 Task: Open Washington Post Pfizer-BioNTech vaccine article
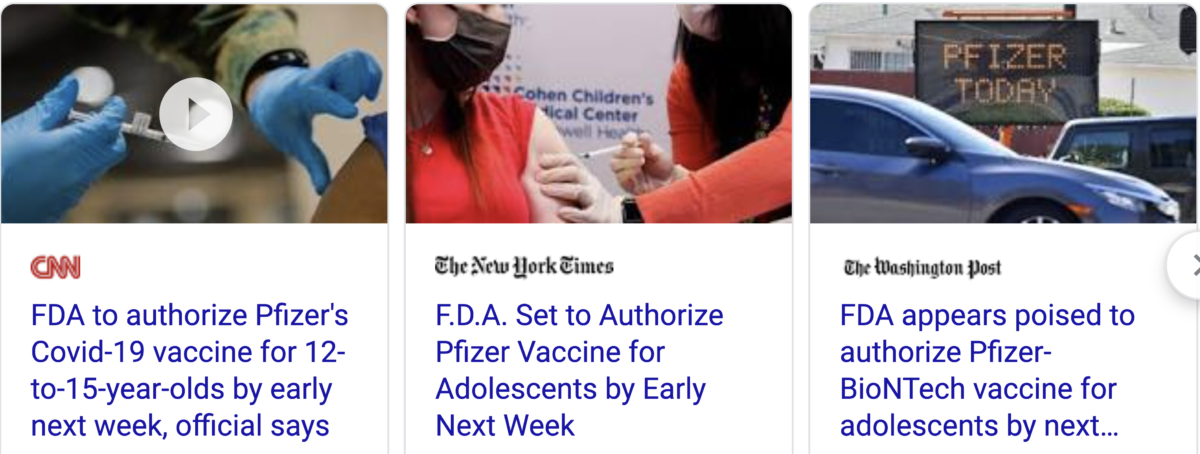[x=988, y=371]
